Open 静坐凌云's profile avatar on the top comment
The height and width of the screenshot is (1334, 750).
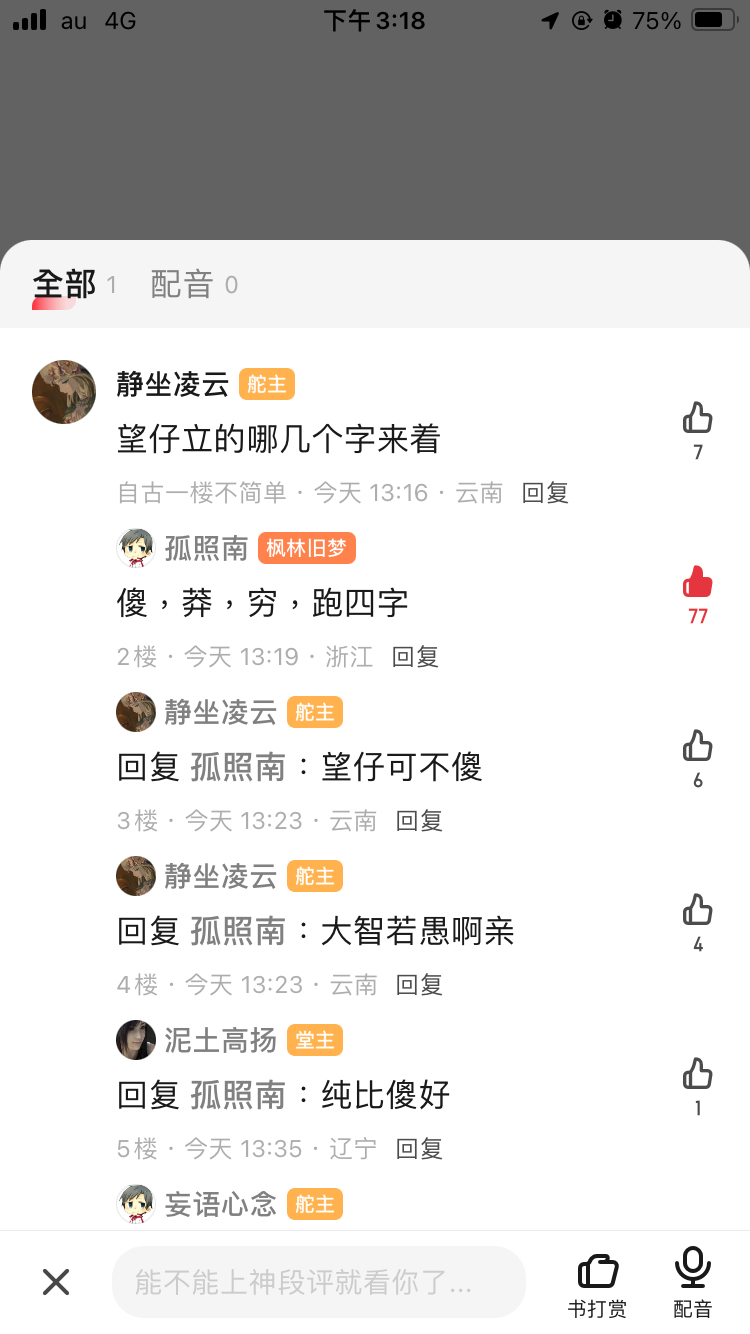click(x=64, y=392)
